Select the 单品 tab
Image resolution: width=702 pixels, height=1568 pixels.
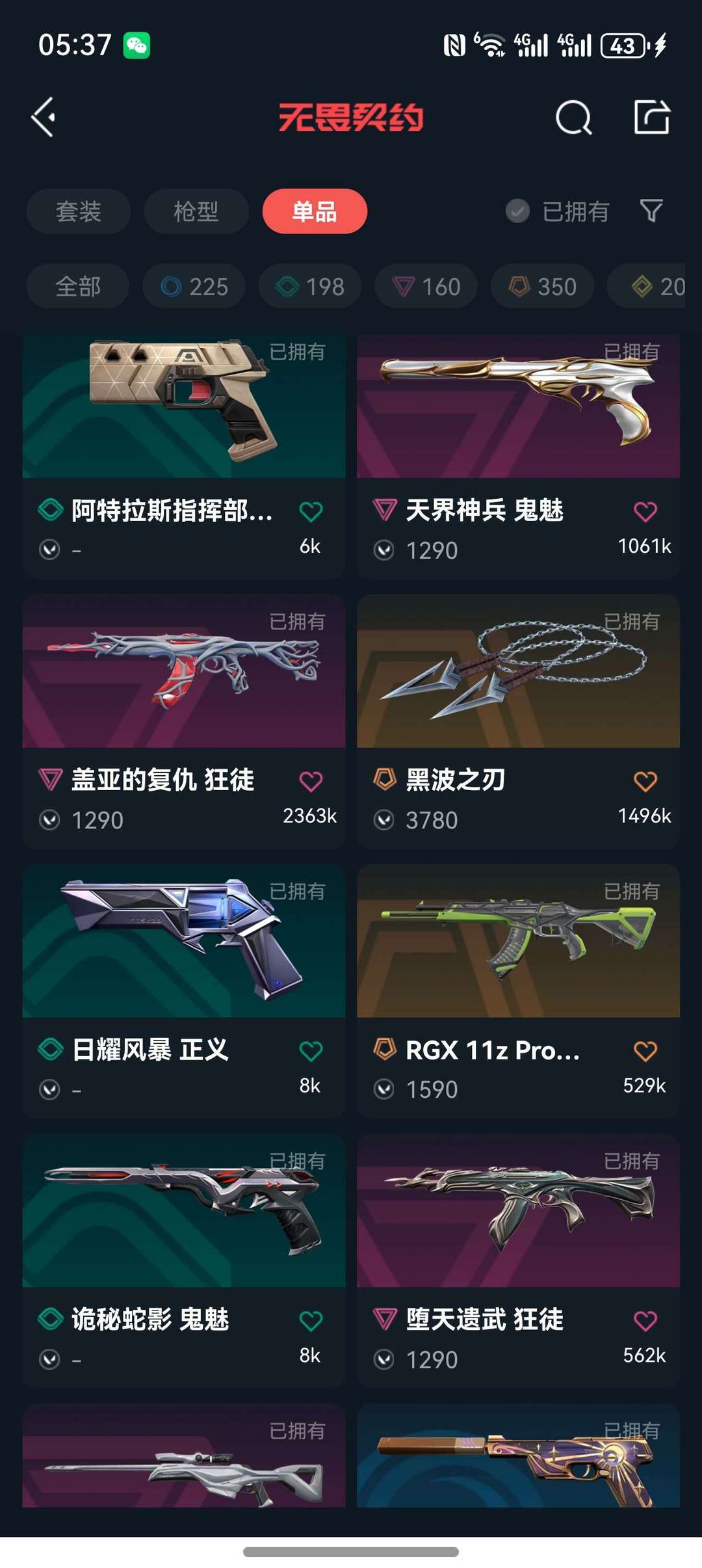(315, 211)
